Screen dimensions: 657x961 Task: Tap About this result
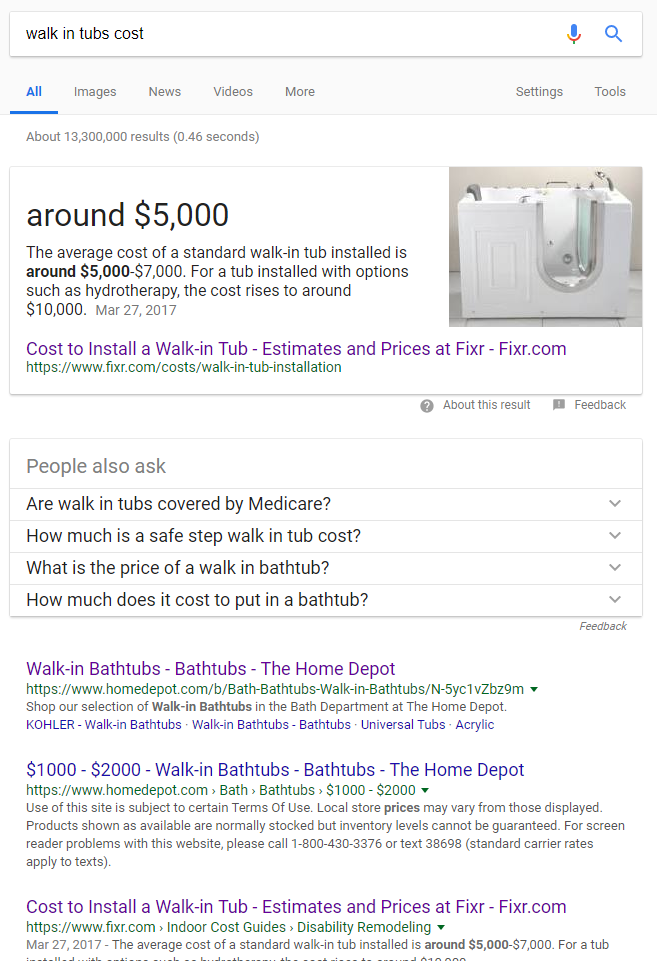[x=476, y=405]
